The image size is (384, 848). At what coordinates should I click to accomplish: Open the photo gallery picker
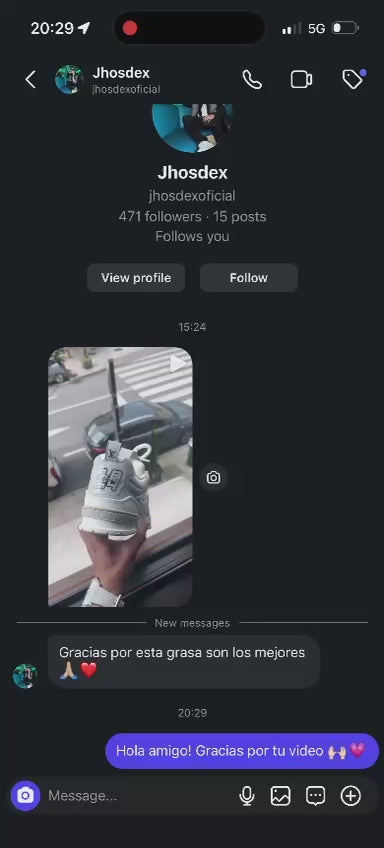(x=281, y=796)
